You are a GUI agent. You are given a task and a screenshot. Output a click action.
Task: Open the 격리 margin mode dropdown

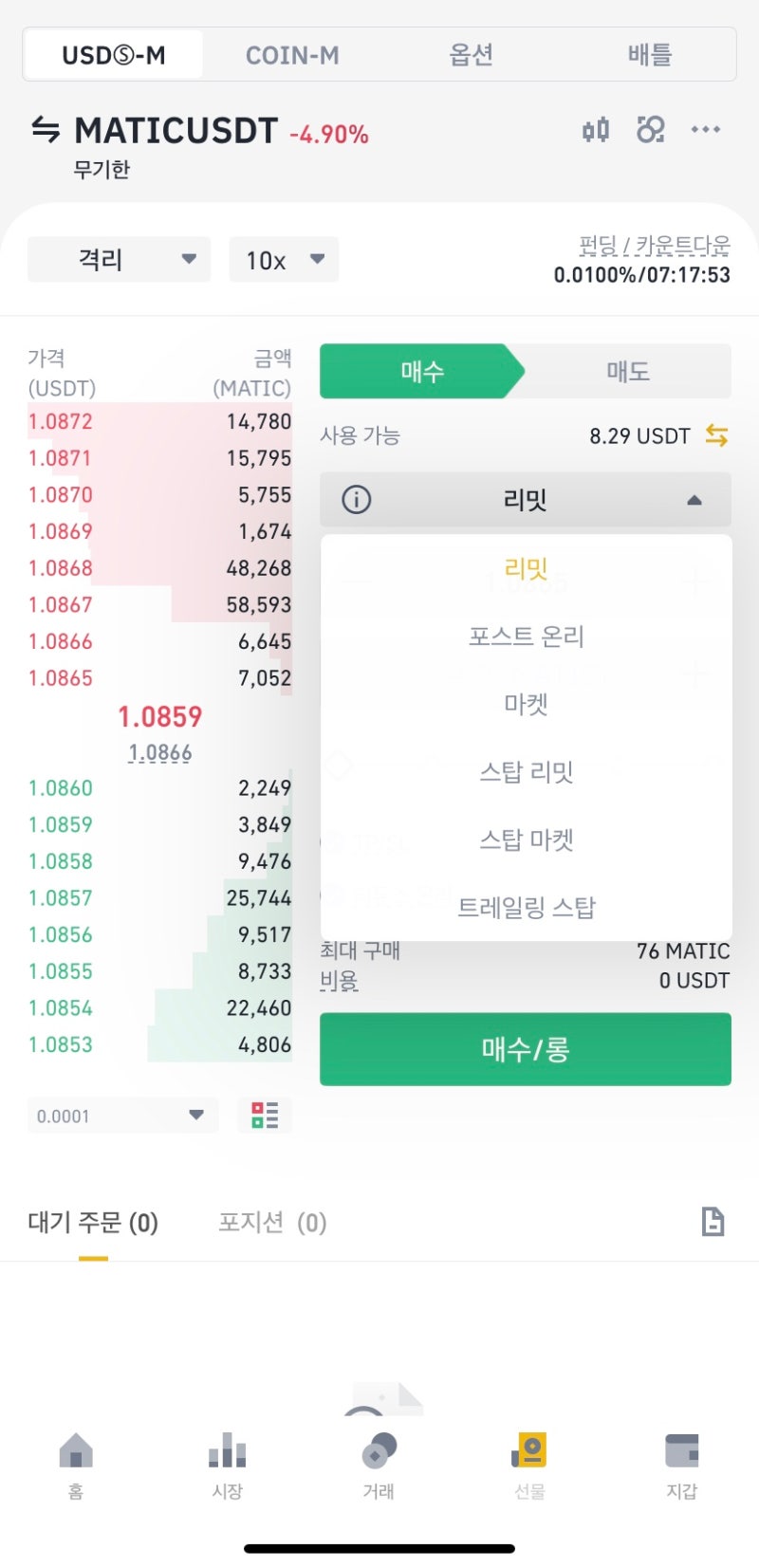tap(118, 260)
